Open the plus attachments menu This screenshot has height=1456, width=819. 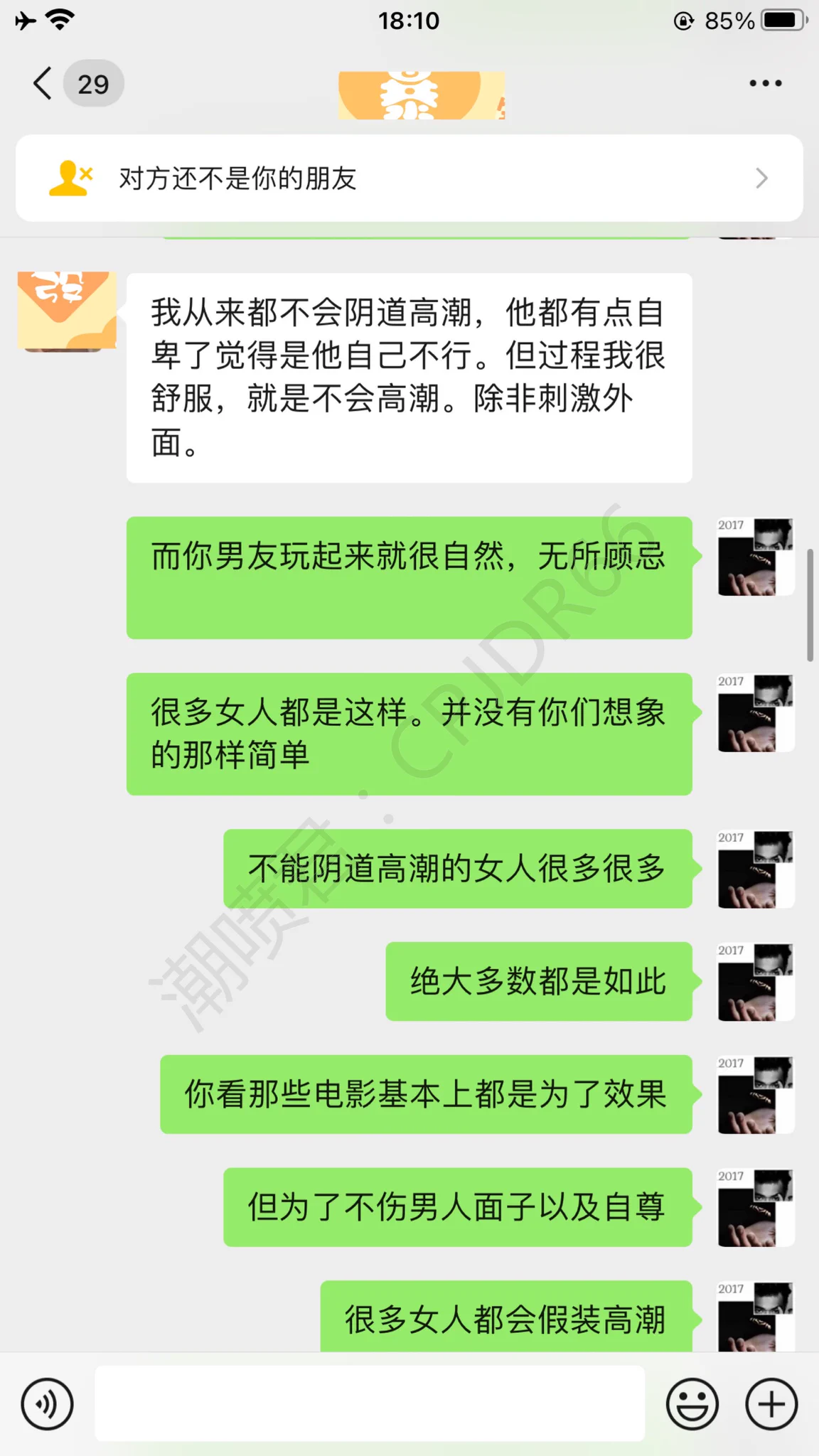point(771,1404)
